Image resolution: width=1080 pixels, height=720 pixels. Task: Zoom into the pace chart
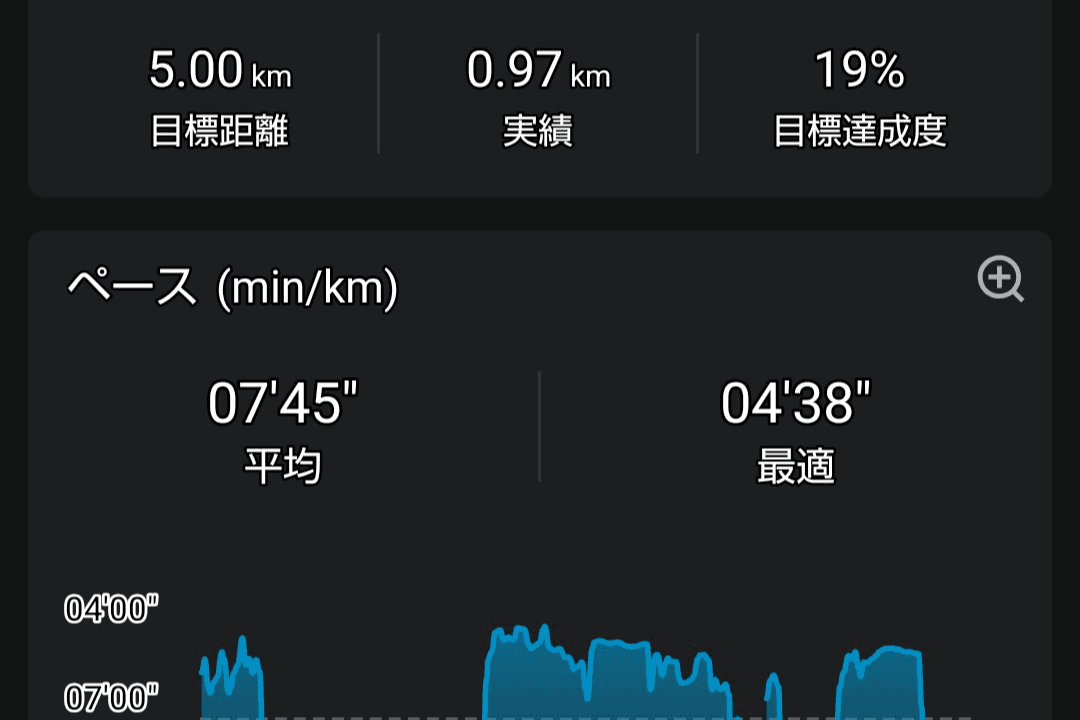(1000, 280)
